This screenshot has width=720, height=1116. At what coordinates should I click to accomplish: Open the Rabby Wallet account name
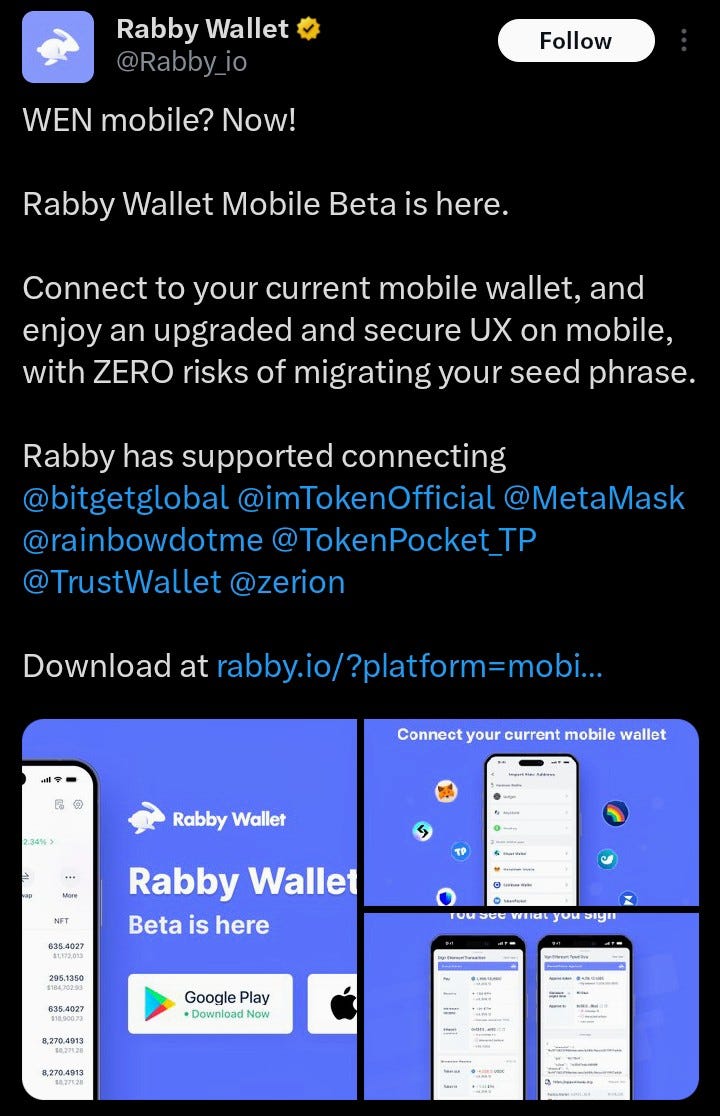(x=203, y=29)
